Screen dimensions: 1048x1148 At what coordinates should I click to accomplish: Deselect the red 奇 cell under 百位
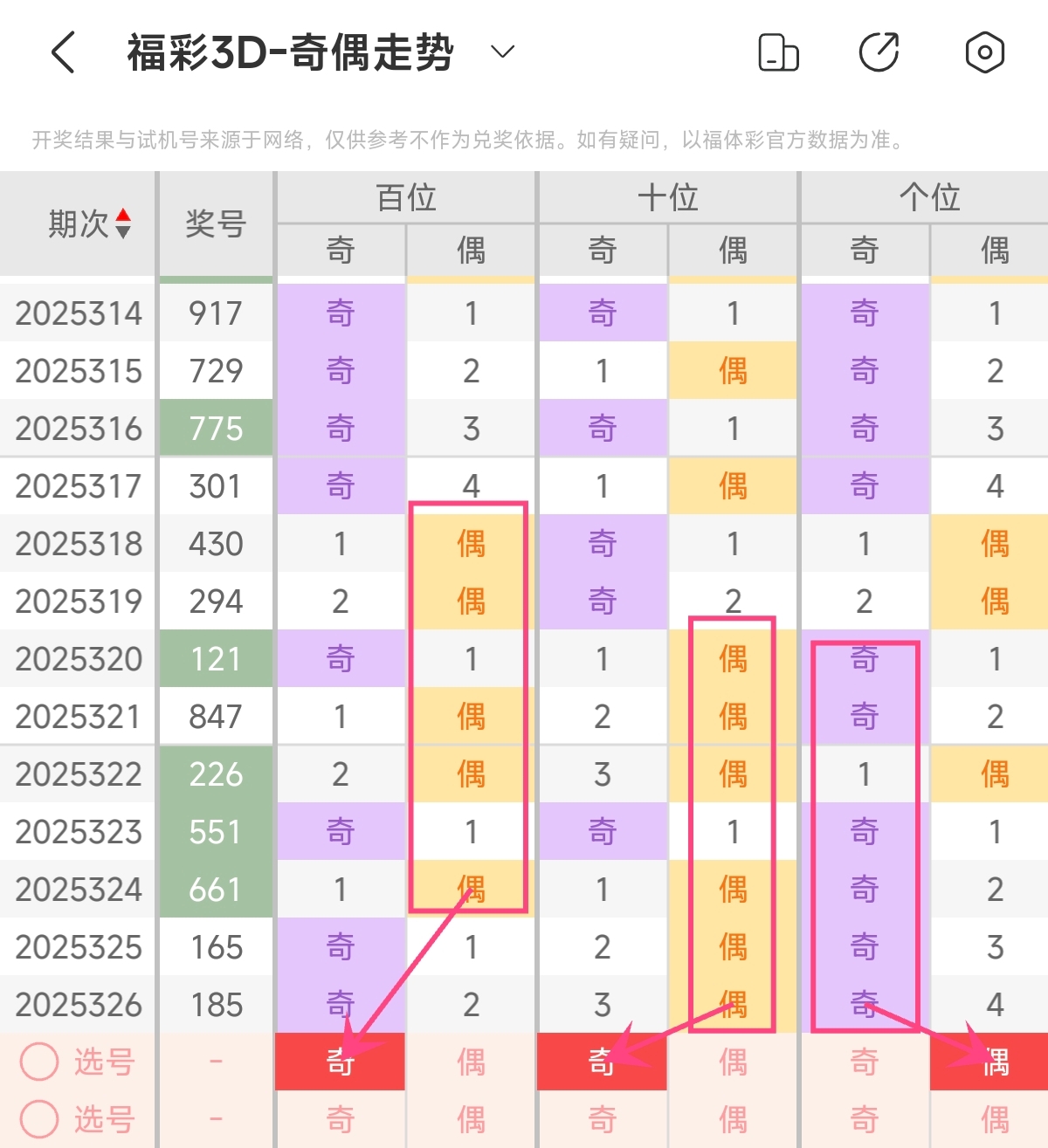pyautogui.click(x=340, y=1062)
